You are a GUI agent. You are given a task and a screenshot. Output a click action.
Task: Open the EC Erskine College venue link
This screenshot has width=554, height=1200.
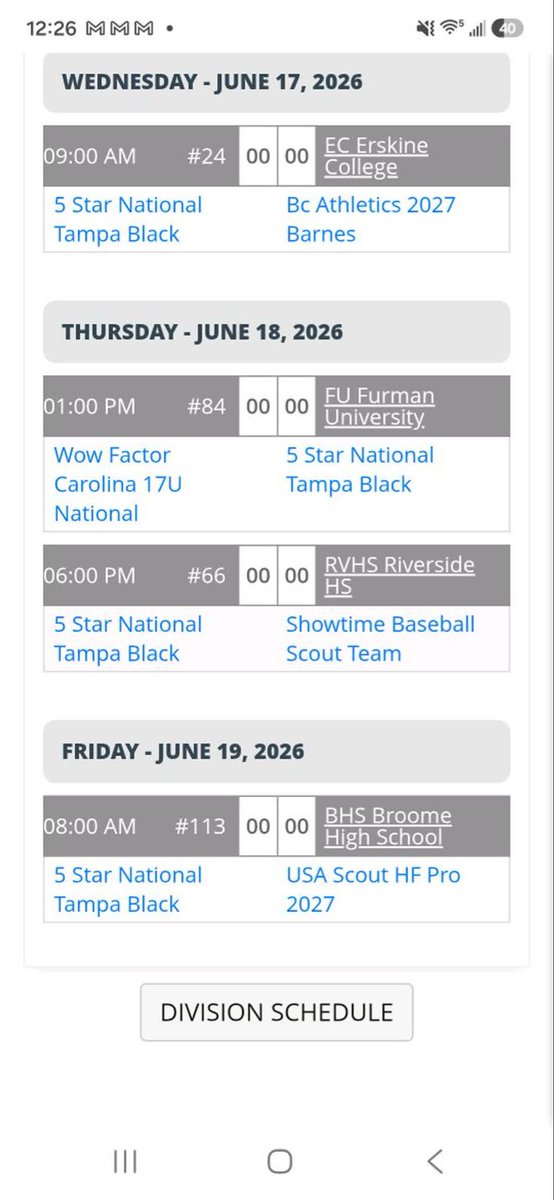point(376,156)
